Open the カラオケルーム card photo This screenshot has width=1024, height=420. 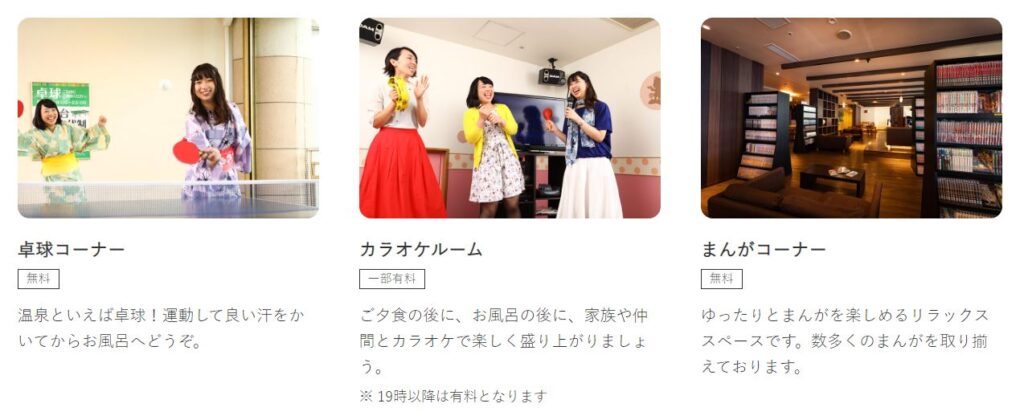click(x=509, y=118)
